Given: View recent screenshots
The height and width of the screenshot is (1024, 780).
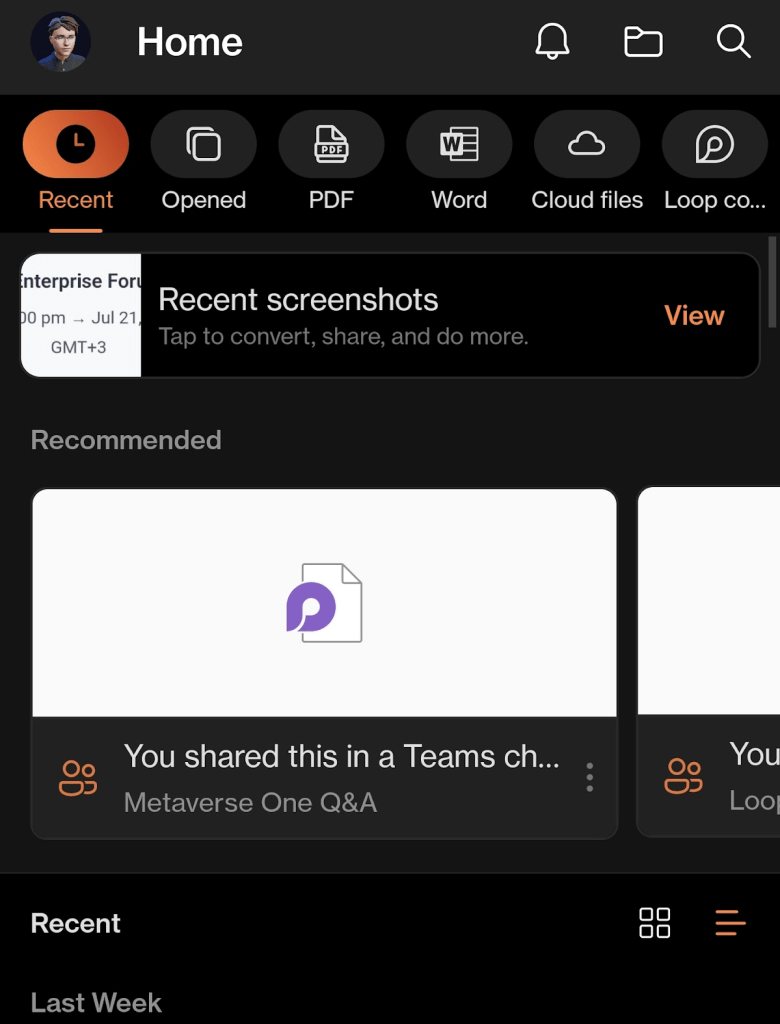Looking at the screenshot, I should [x=694, y=316].
